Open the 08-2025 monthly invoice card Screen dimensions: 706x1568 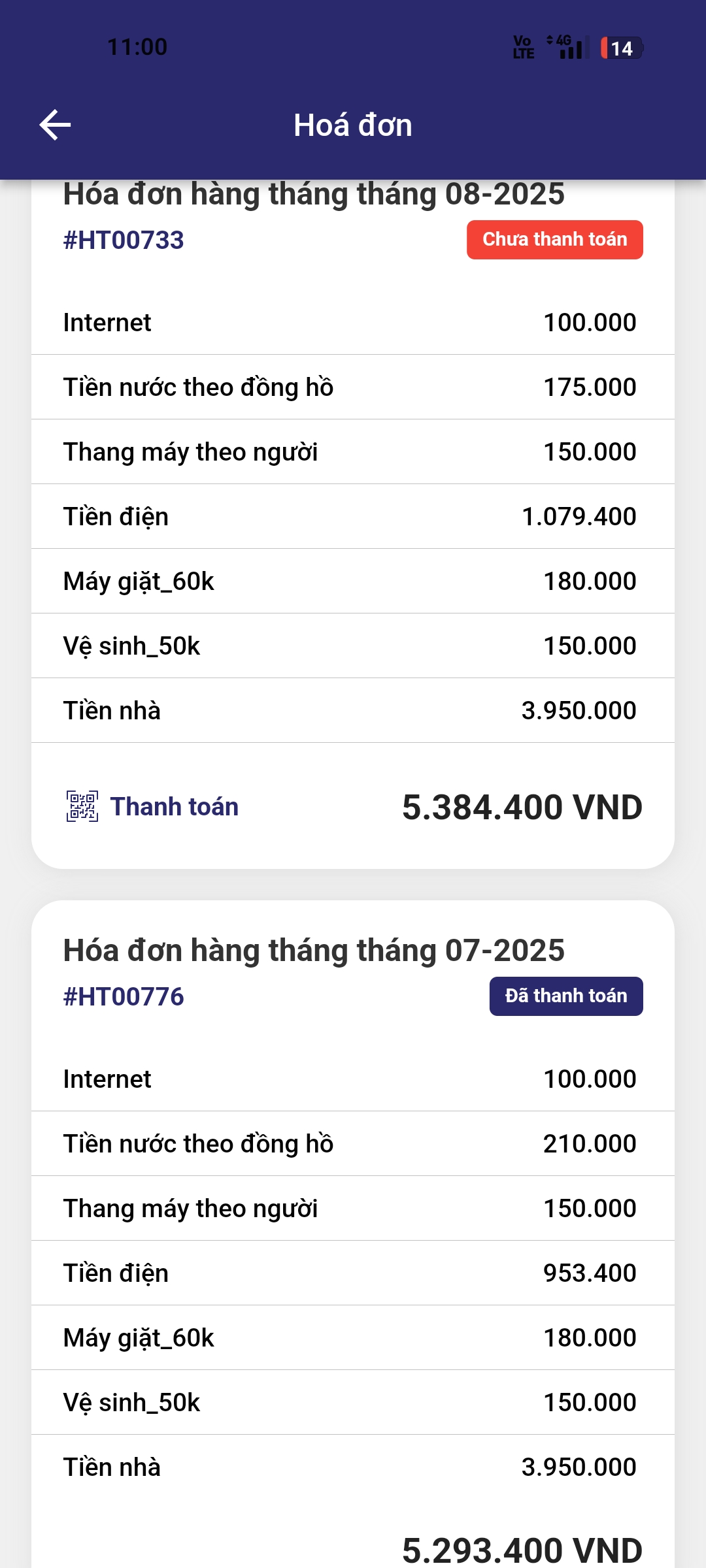coord(314,195)
